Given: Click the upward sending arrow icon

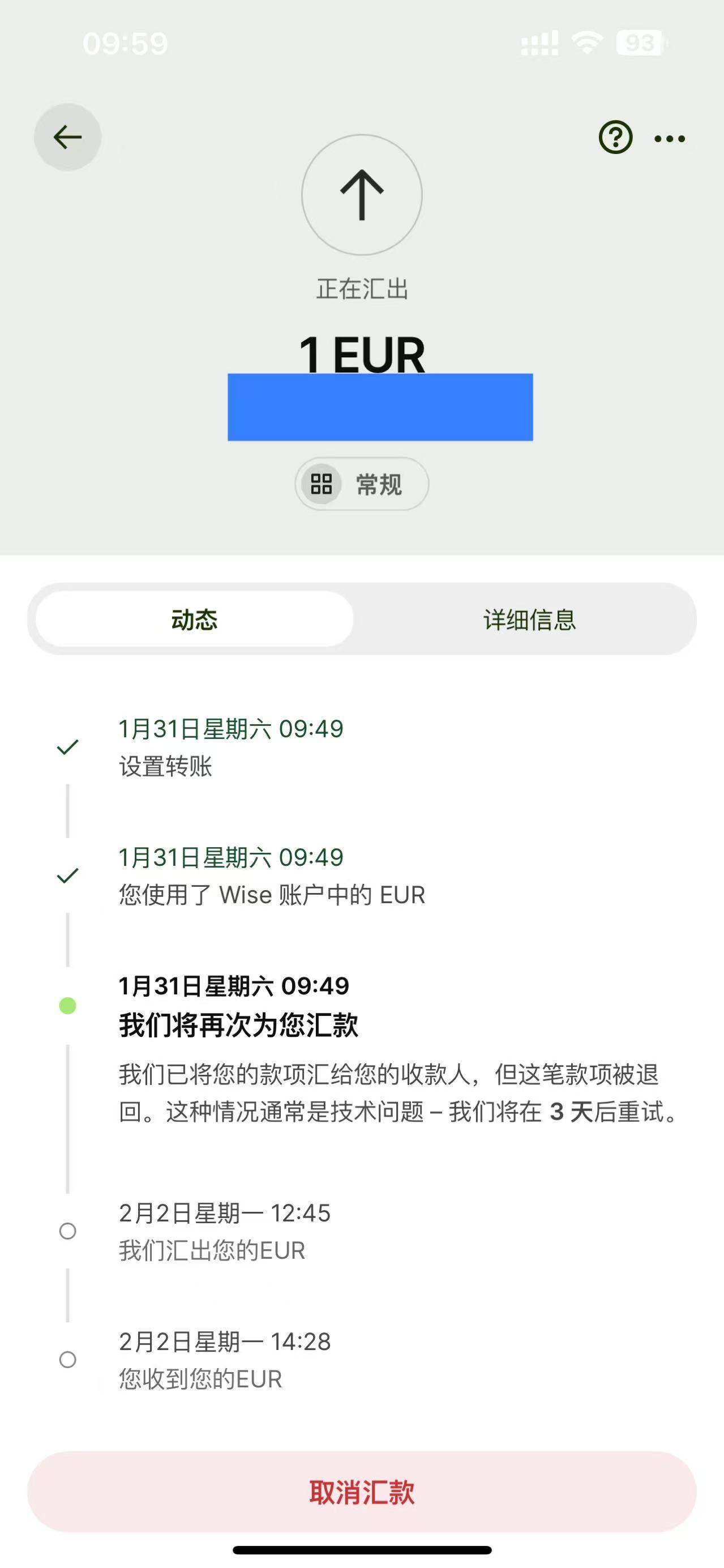Looking at the screenshot, I should click(361, 194).
